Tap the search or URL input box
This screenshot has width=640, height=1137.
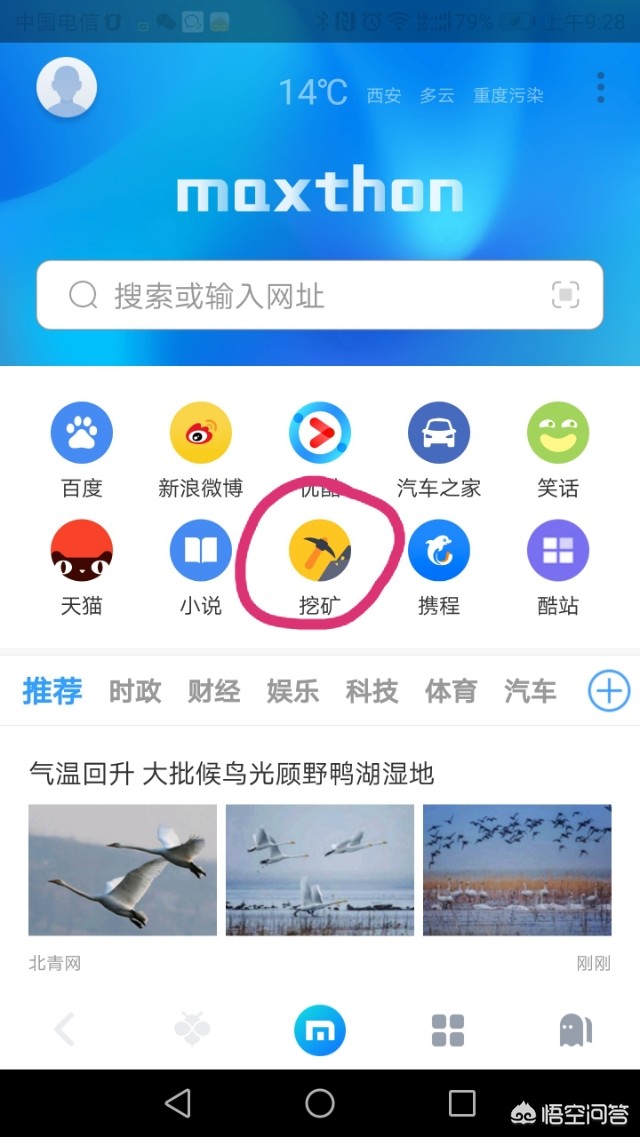pos(300,296)
